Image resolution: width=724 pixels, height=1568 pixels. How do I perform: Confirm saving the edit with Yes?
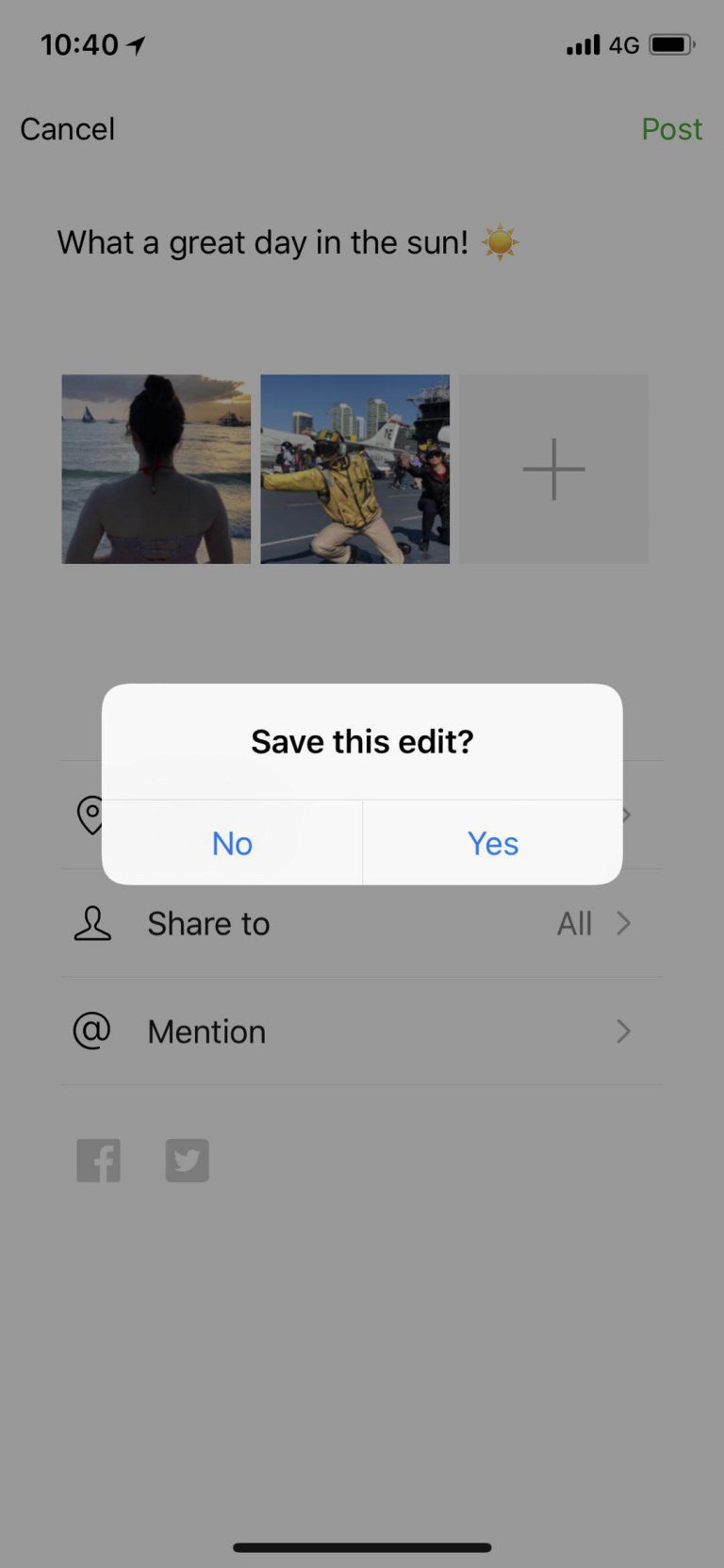coord(492,843)
